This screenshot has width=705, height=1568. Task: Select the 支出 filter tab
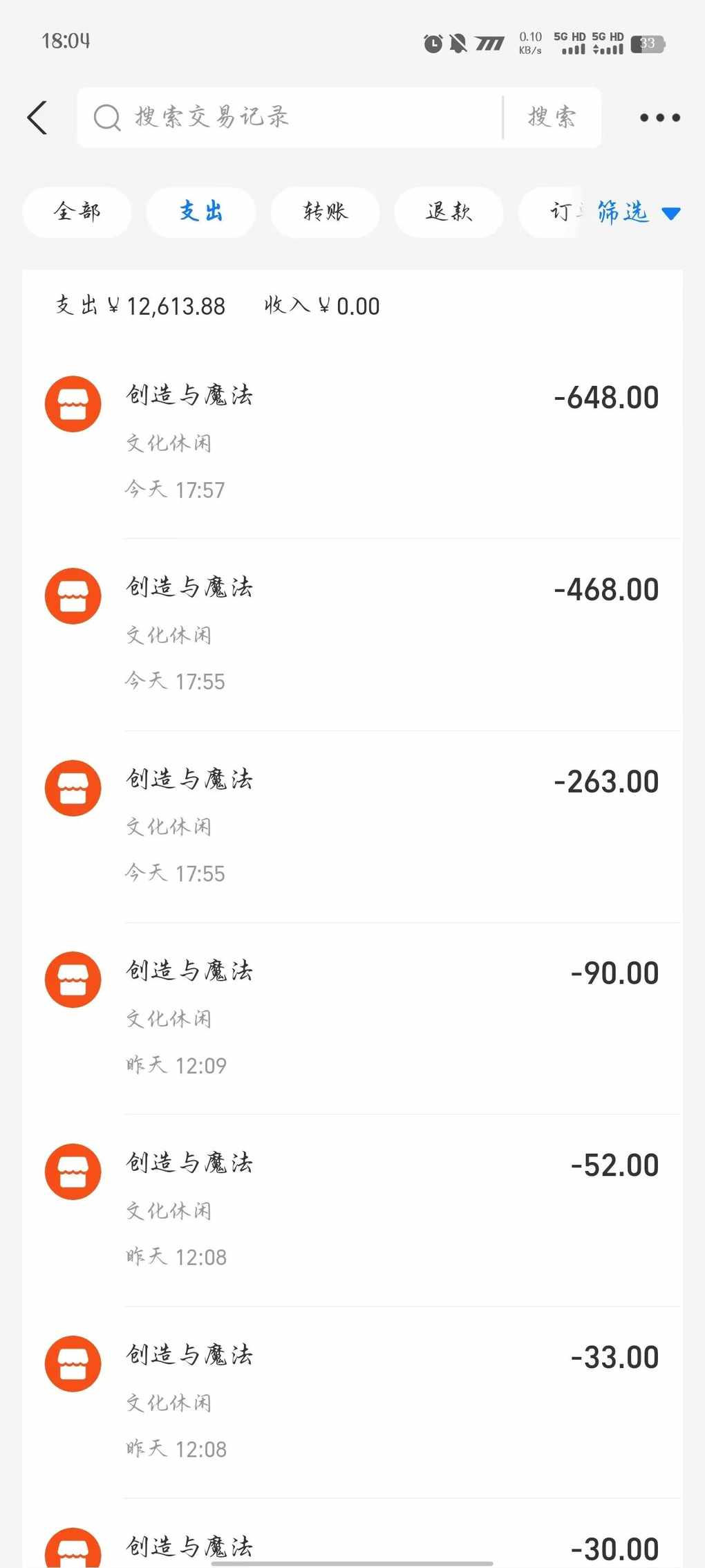(200, 212)
